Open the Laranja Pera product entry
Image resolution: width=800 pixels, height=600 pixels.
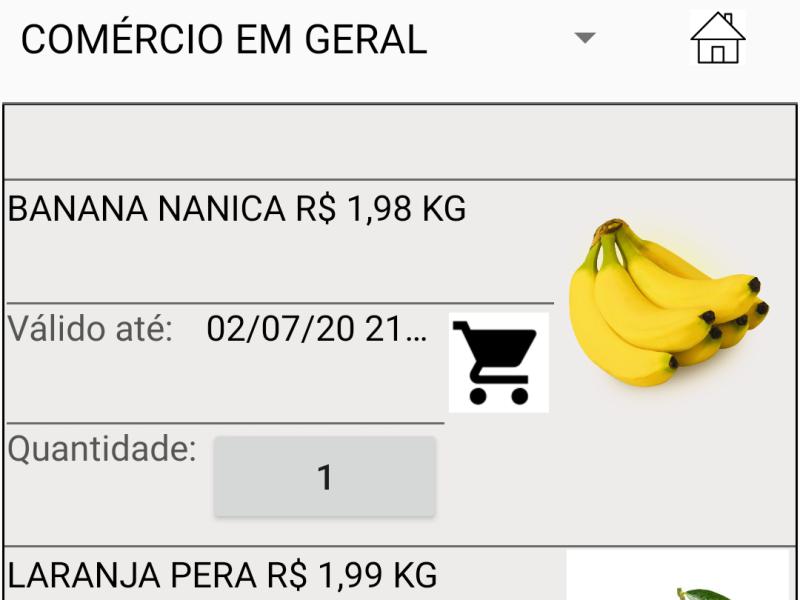pos(222,575)
